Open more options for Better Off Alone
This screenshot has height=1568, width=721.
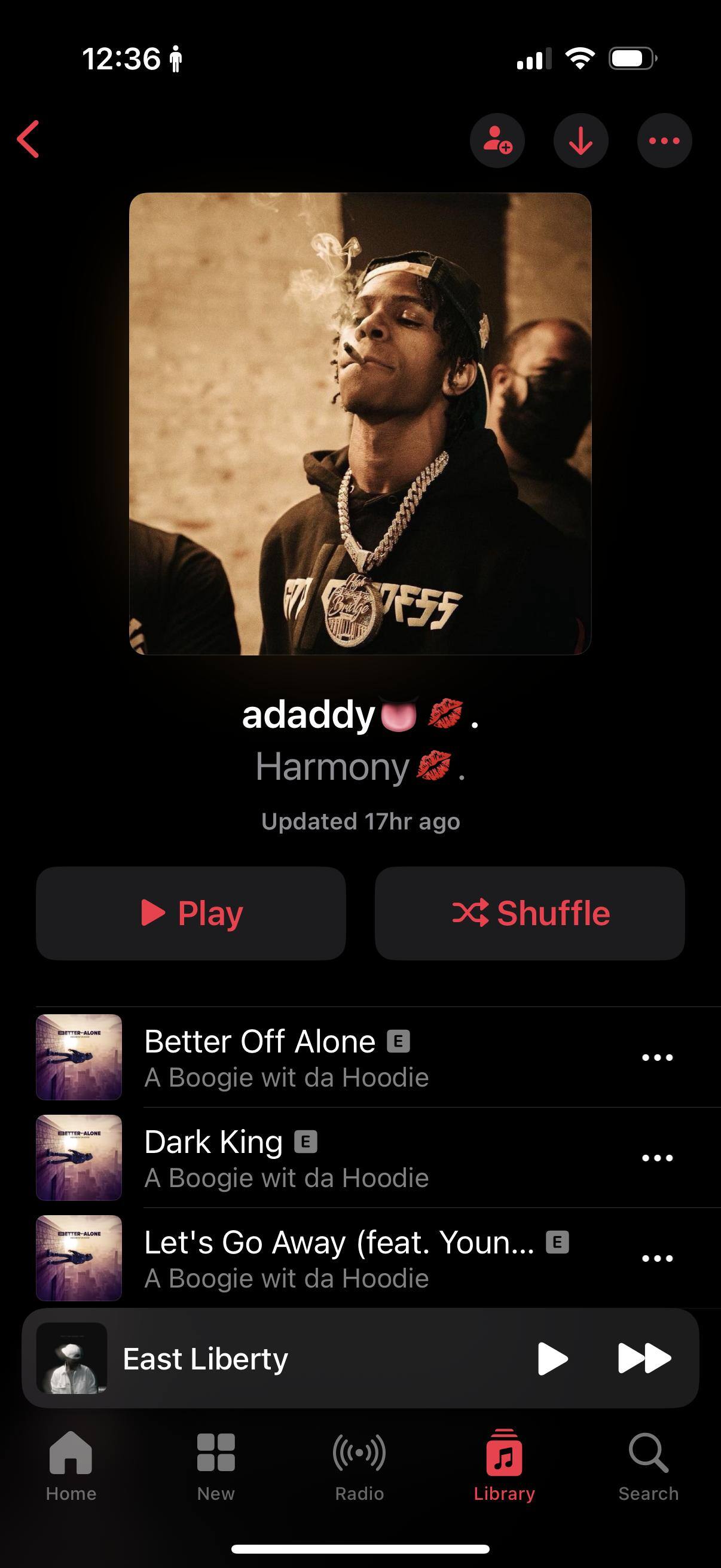657,1058
